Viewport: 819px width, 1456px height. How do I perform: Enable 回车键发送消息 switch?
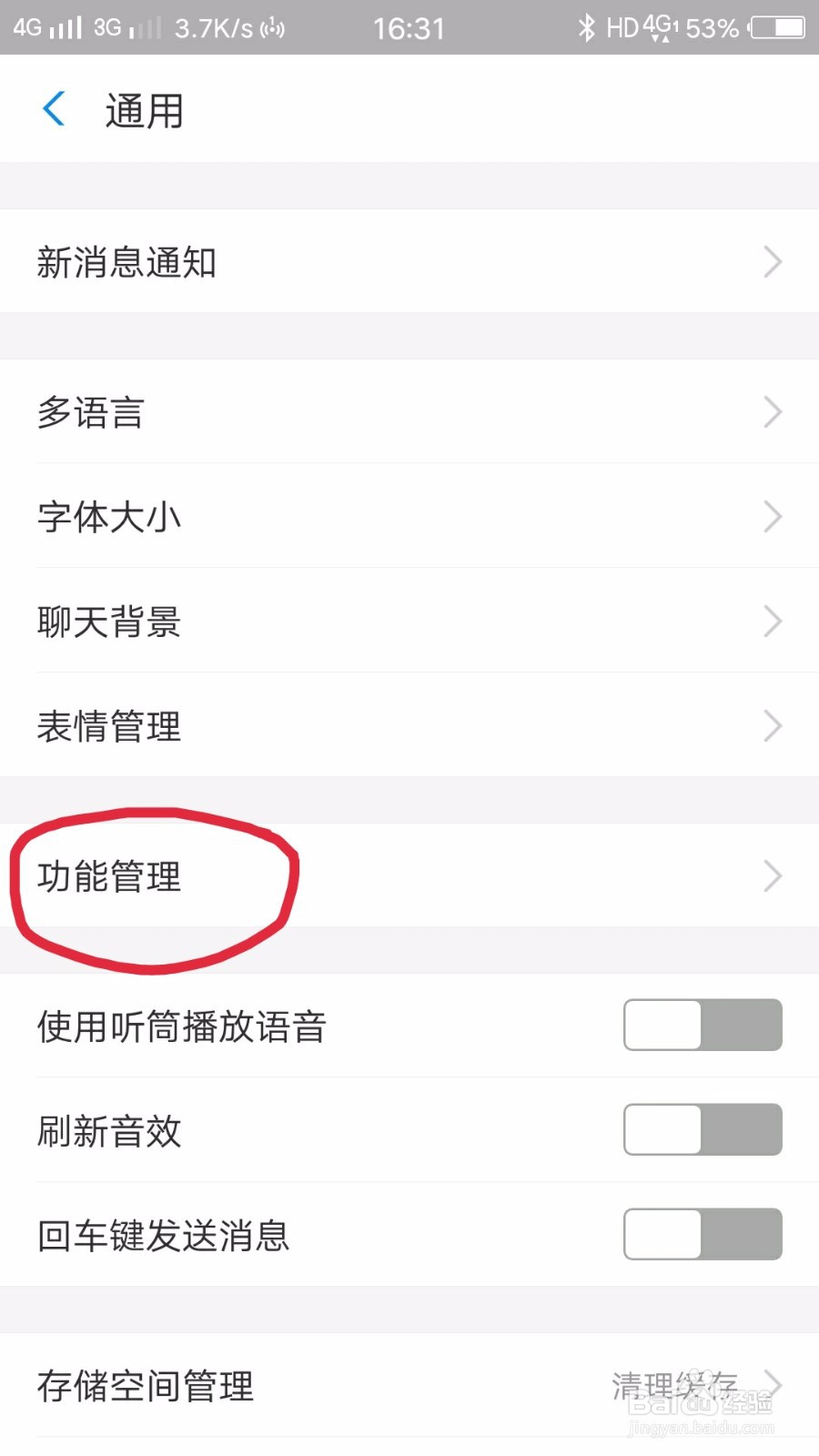point(702,1234)
